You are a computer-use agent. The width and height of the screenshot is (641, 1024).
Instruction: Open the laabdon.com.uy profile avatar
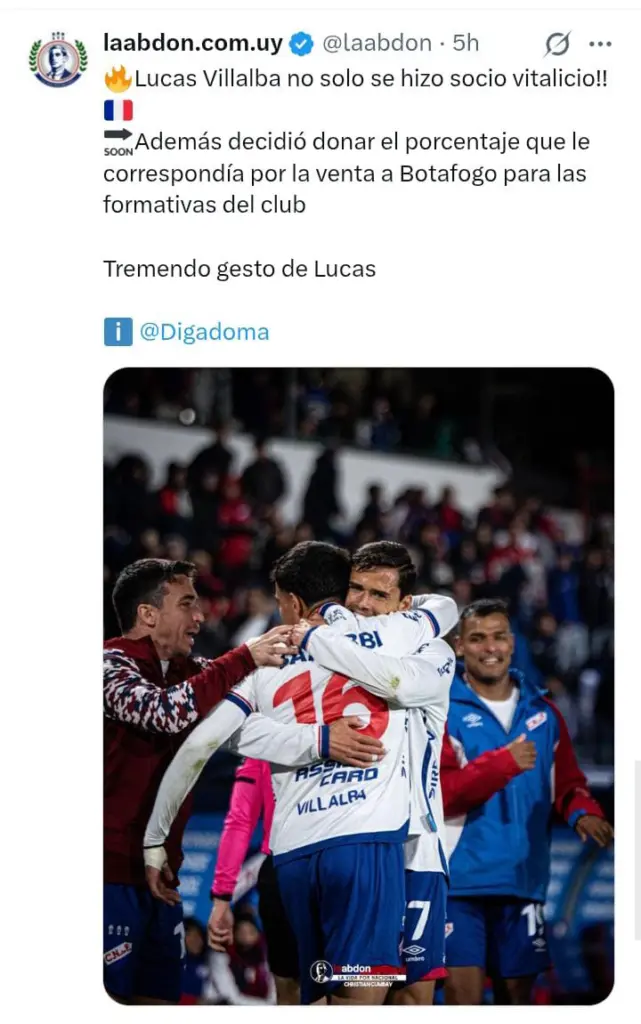click(x=58, y=59)
